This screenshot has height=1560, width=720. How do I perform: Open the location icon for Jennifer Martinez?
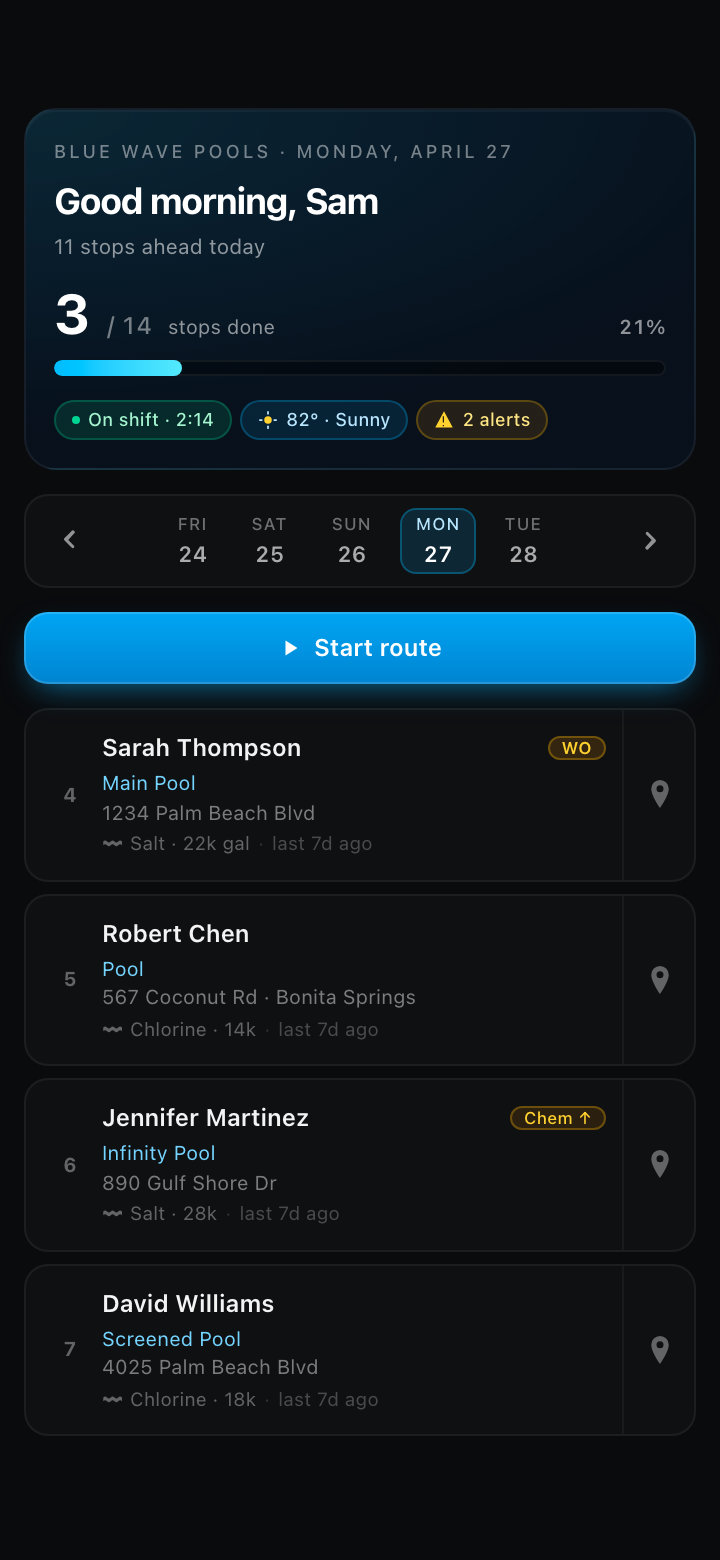(659, 1164)
